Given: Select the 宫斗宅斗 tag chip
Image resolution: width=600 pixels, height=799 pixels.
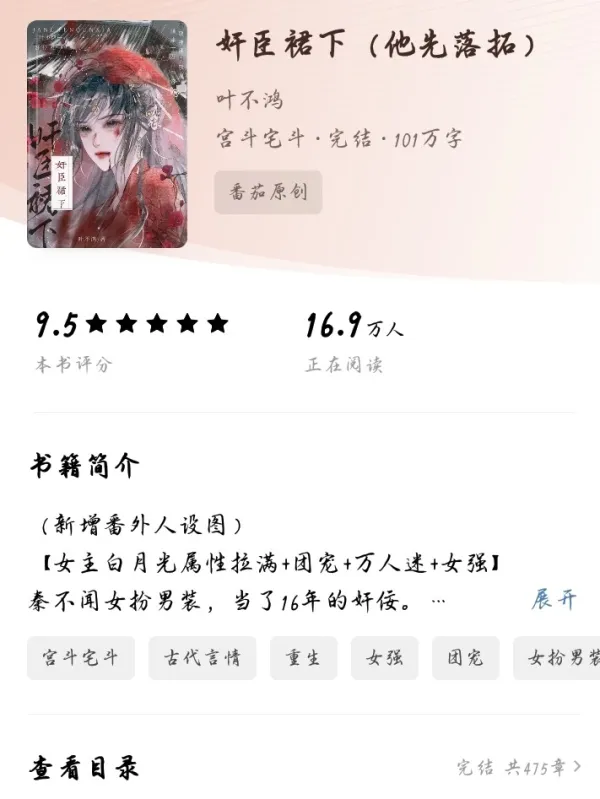Looking at the screenshot, I should [81, 658].
